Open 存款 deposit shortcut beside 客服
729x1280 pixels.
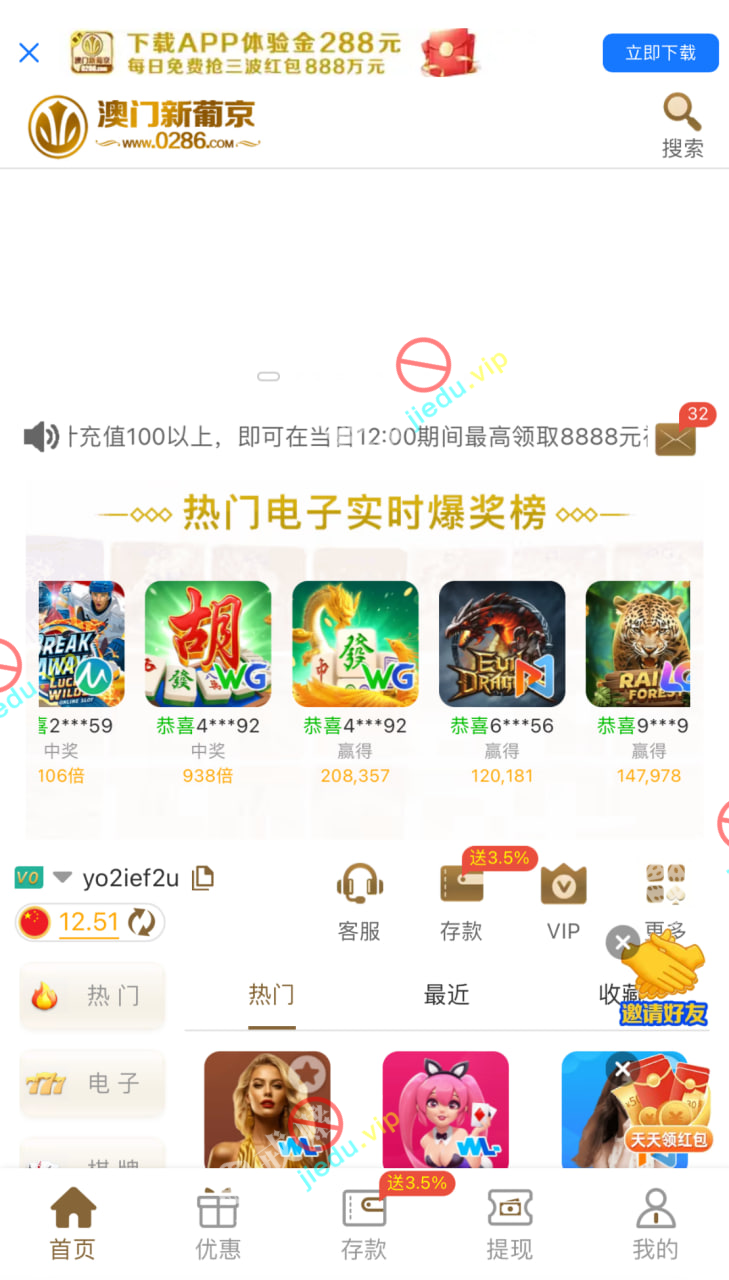(x=461, y=902)
